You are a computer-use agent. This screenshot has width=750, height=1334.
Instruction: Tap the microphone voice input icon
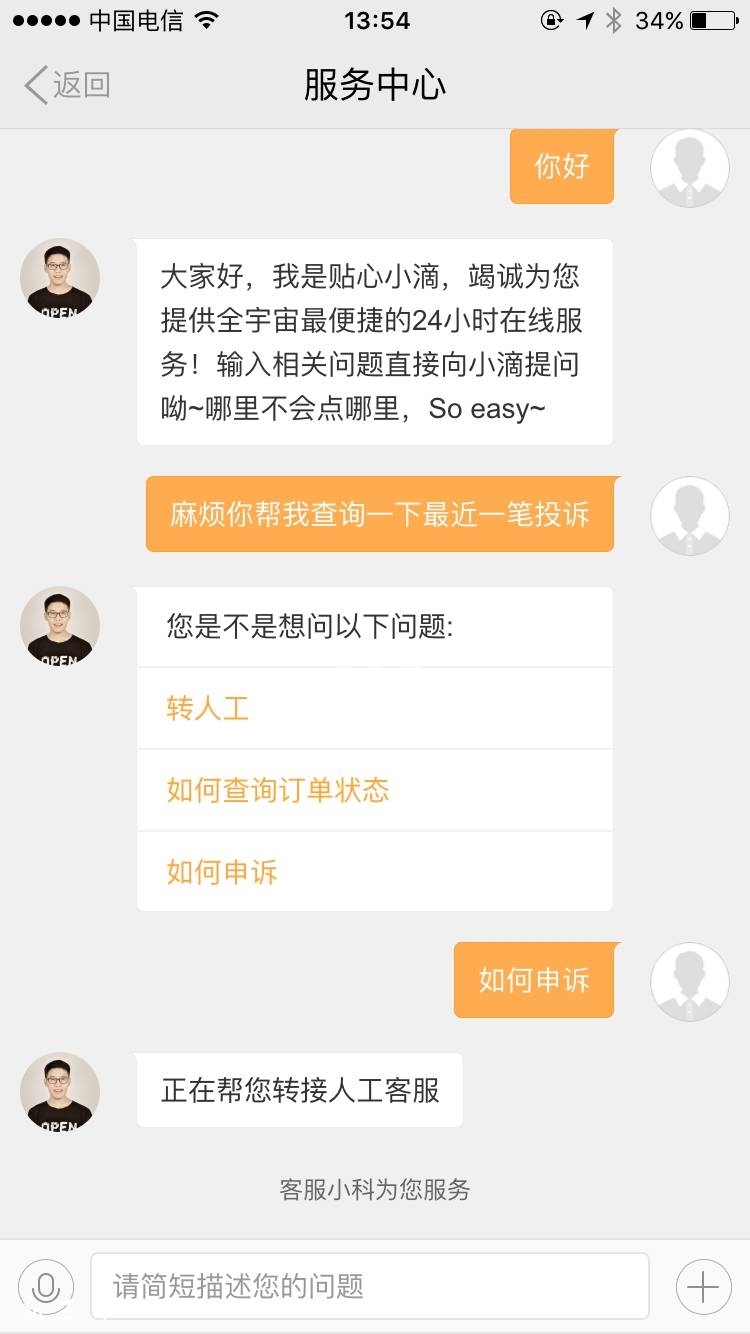tap(45, 1286)
